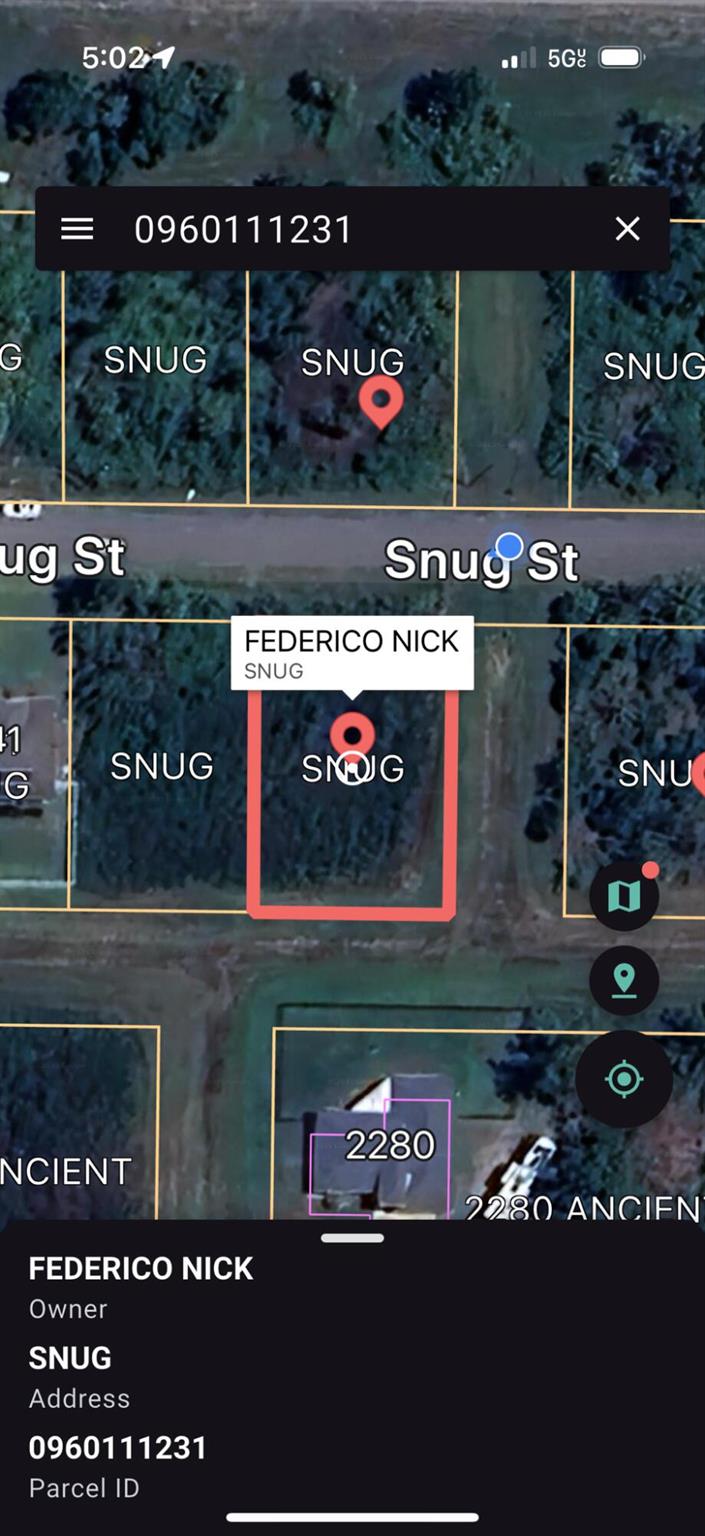Screen dimensions: 705x1536
Task: Clear the parcel ID search
Action: click(x=627, y=229)
